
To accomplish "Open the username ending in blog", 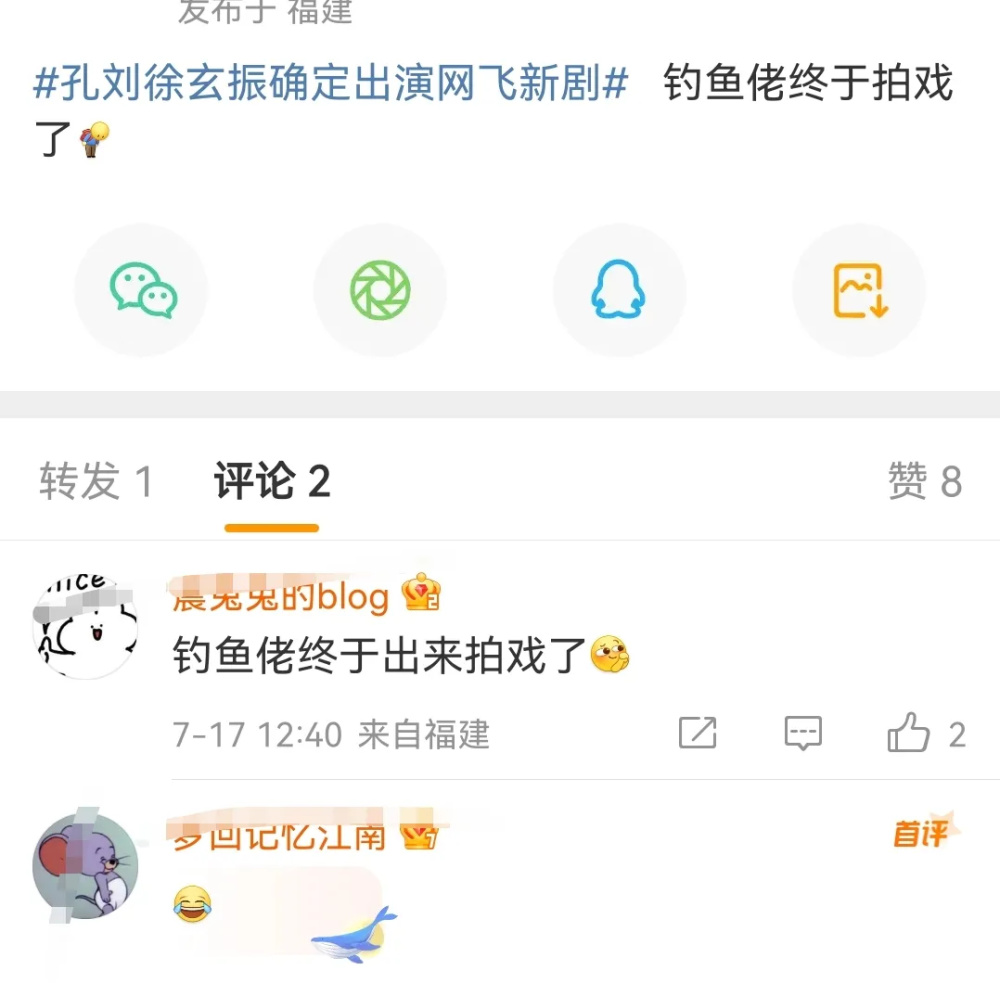I will click(x=281, y=597).
